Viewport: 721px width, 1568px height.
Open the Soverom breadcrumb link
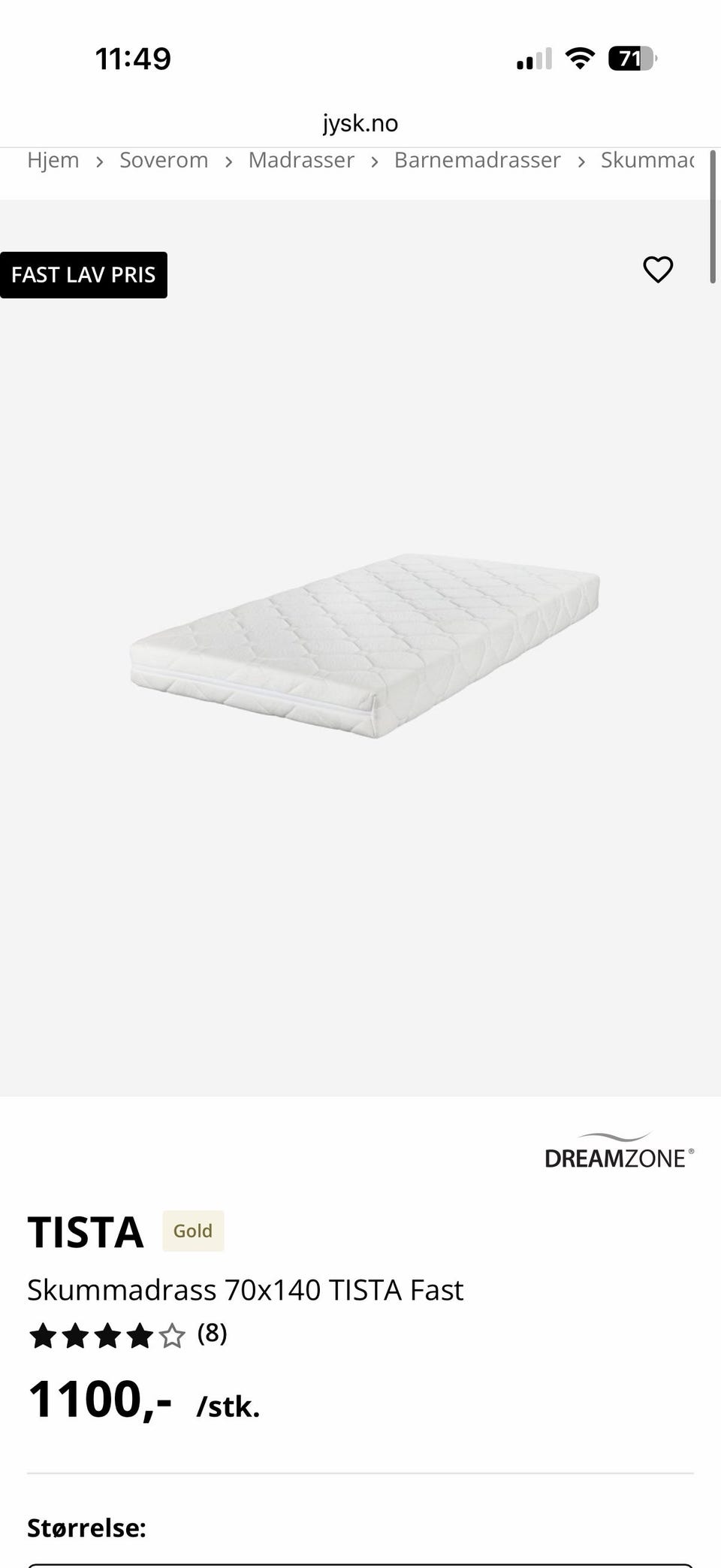pyautogui.click(x=164, y=160)
